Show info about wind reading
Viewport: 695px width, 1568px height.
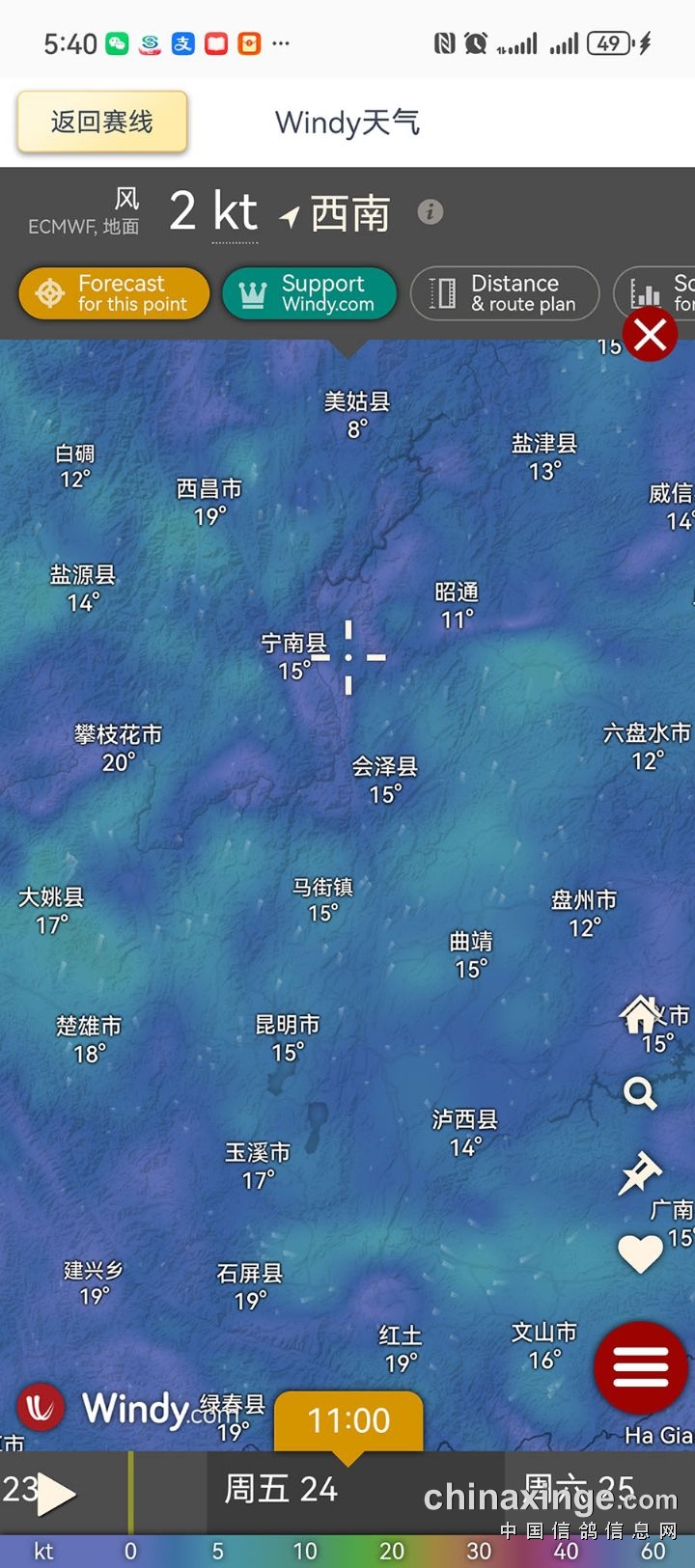tap(431, 212)
